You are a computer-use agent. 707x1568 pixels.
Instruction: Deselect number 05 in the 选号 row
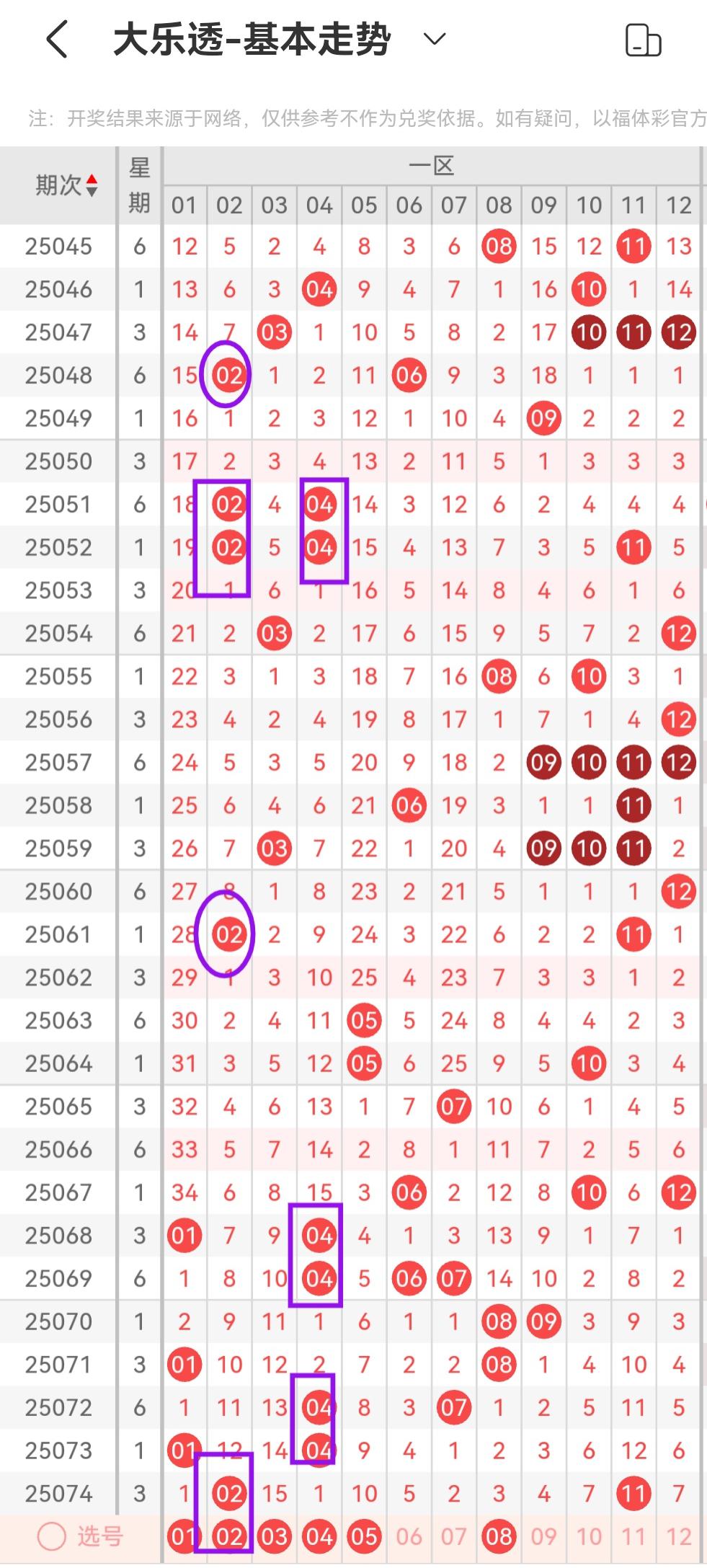coord(364,1536)
